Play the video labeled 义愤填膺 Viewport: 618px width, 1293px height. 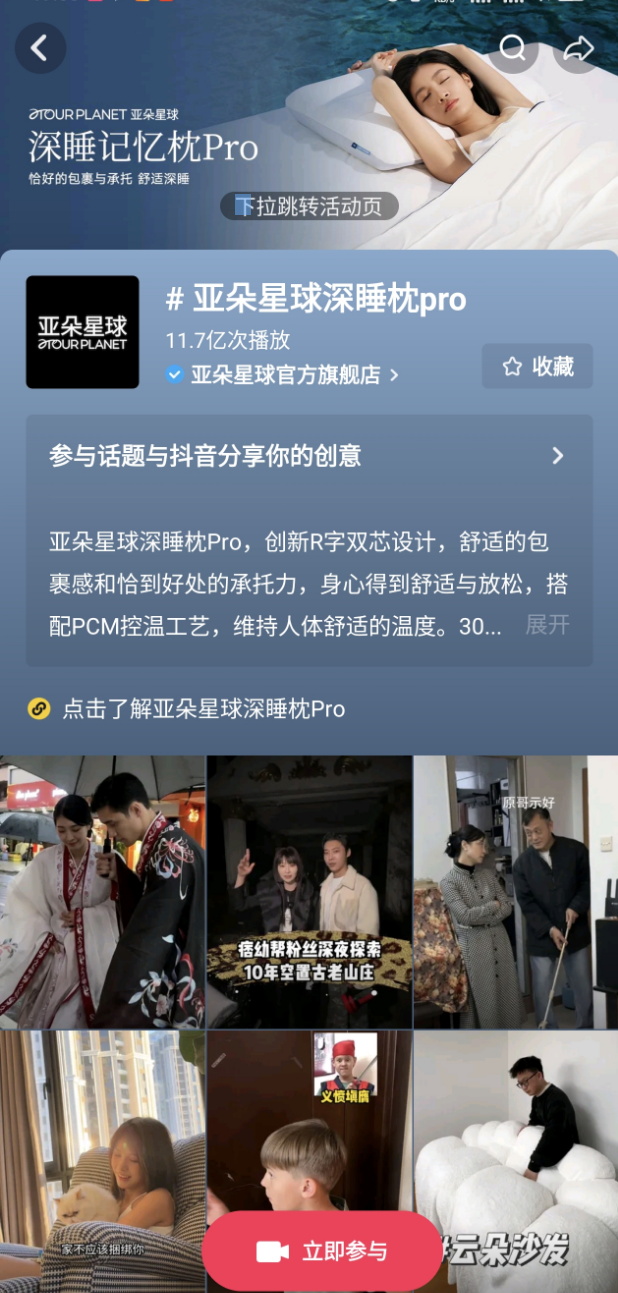[309, 1120]
